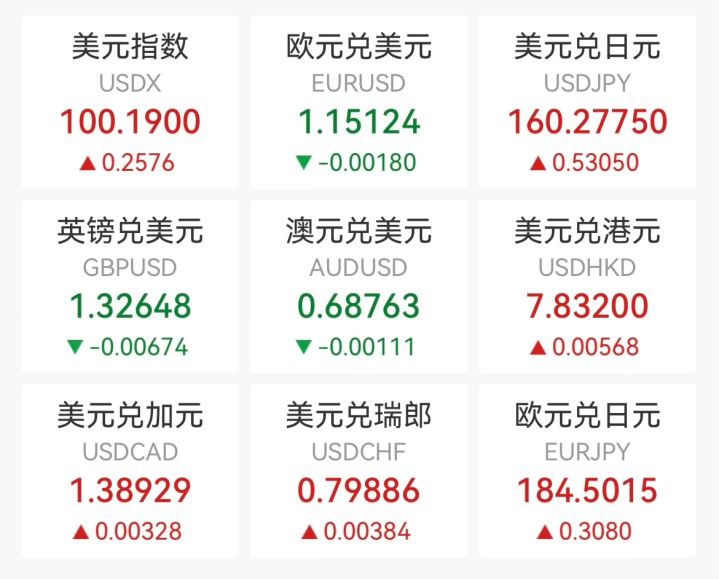Open the EURUSD quote card
The image size is (719, 579).
point(359,102)
